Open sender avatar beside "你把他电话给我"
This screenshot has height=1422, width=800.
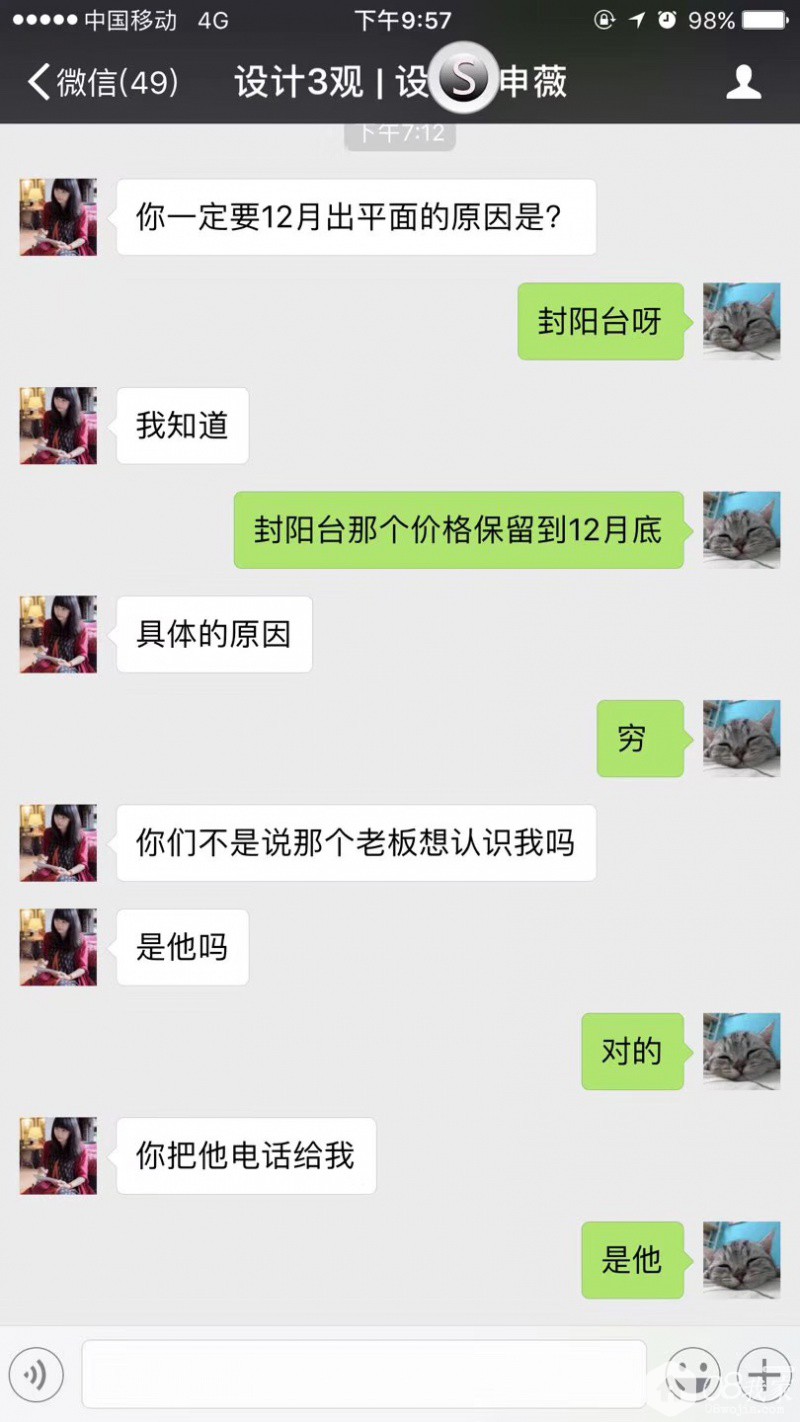point(59,1156)
